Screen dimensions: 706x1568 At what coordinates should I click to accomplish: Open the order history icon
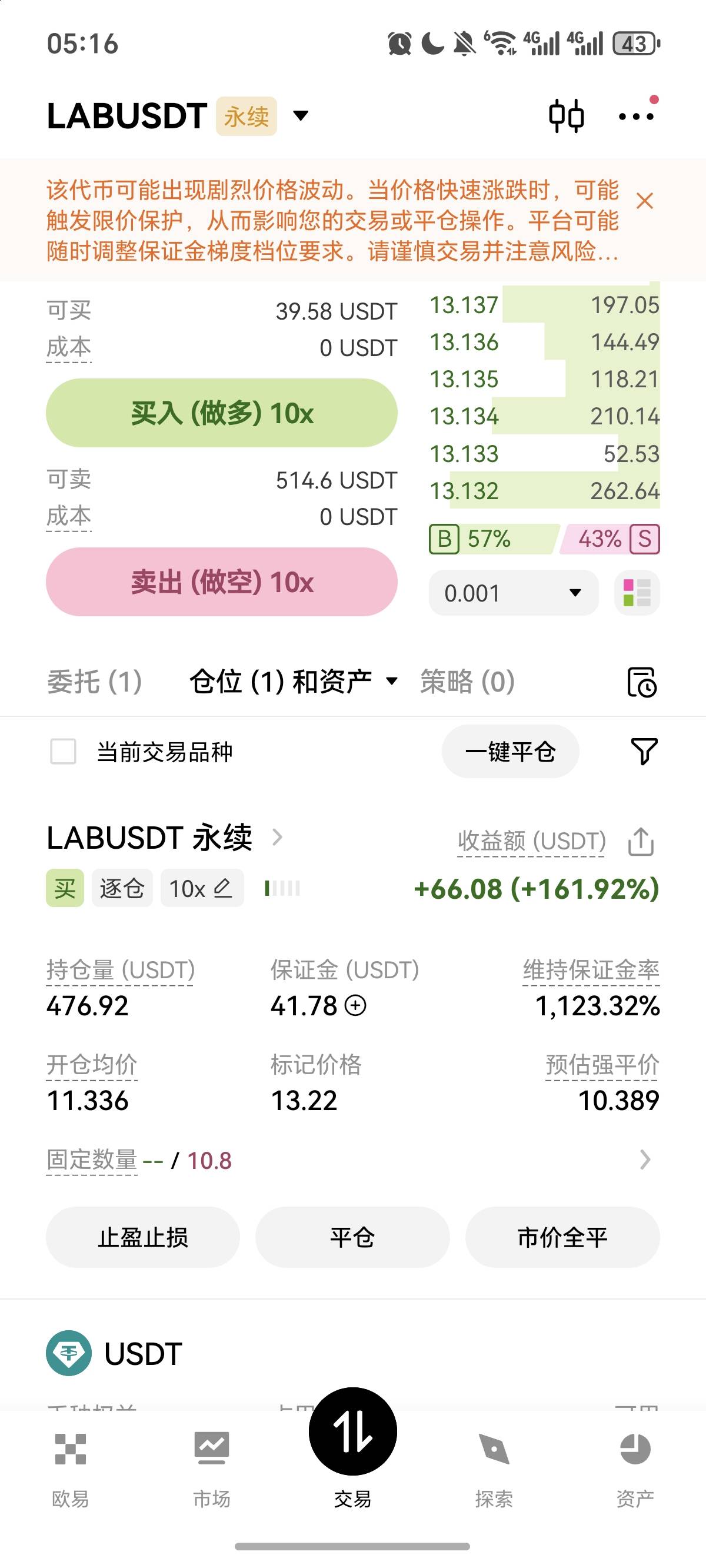pos(642,682)
